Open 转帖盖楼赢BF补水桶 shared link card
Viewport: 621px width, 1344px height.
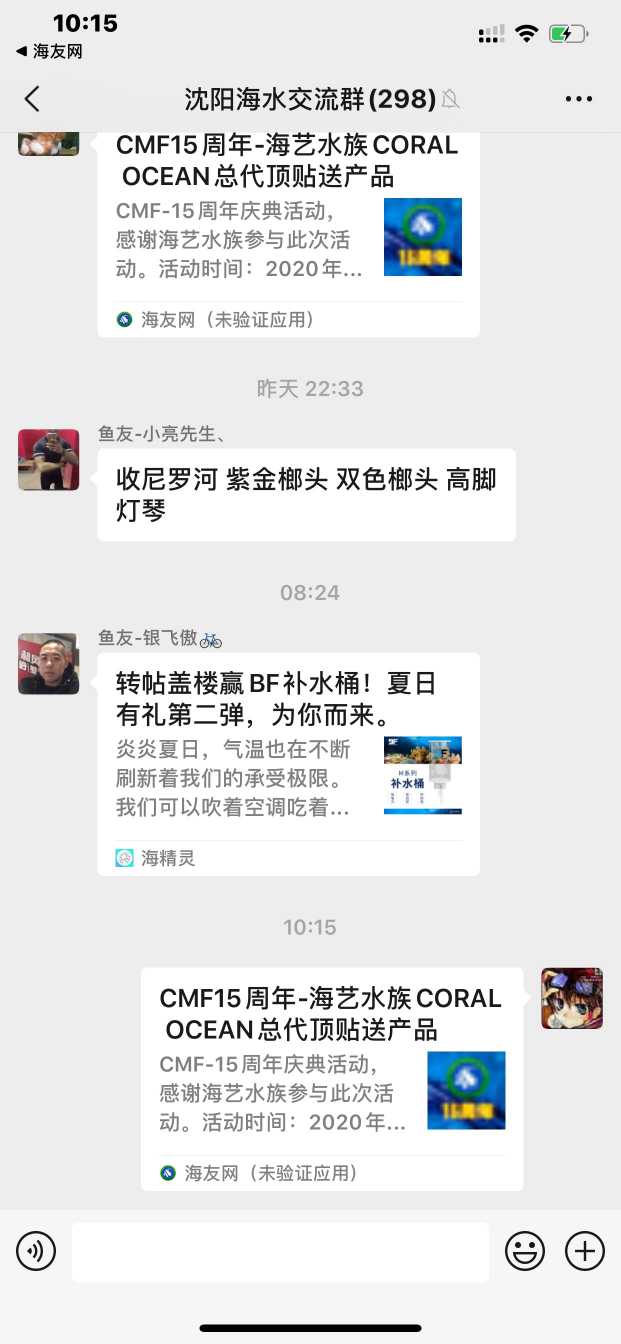tap(288, 763)
